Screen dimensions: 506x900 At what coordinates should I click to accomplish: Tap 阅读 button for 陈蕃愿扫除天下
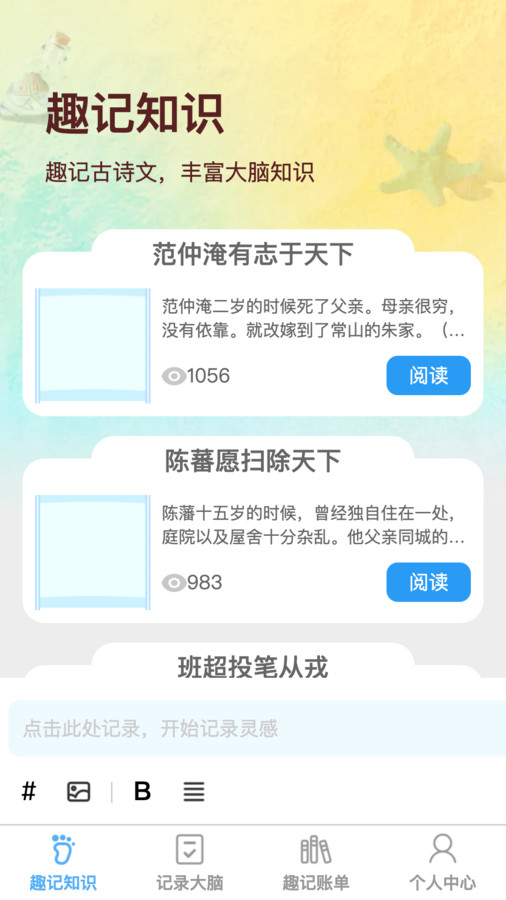(429, 582)
